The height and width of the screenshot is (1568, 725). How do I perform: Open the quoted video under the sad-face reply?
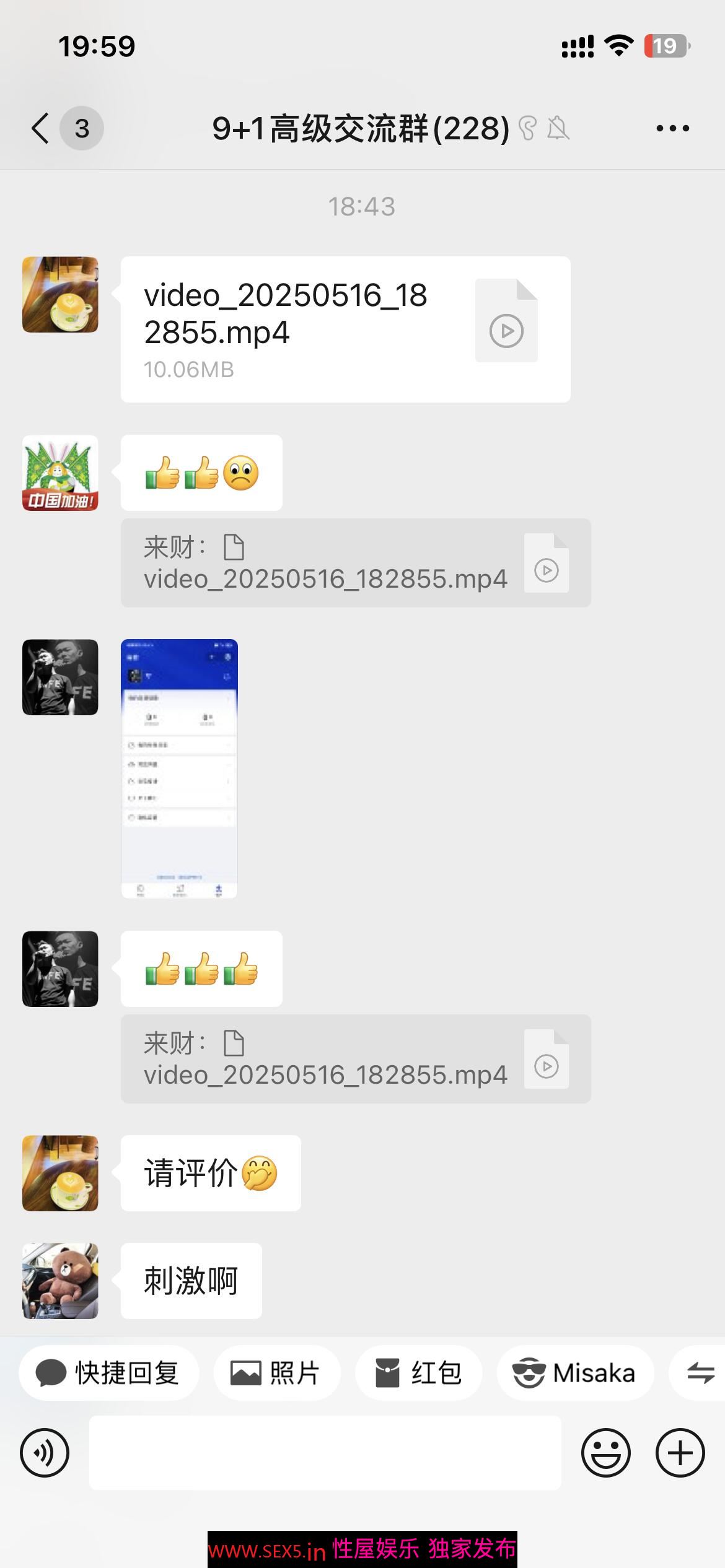(355, 563)
